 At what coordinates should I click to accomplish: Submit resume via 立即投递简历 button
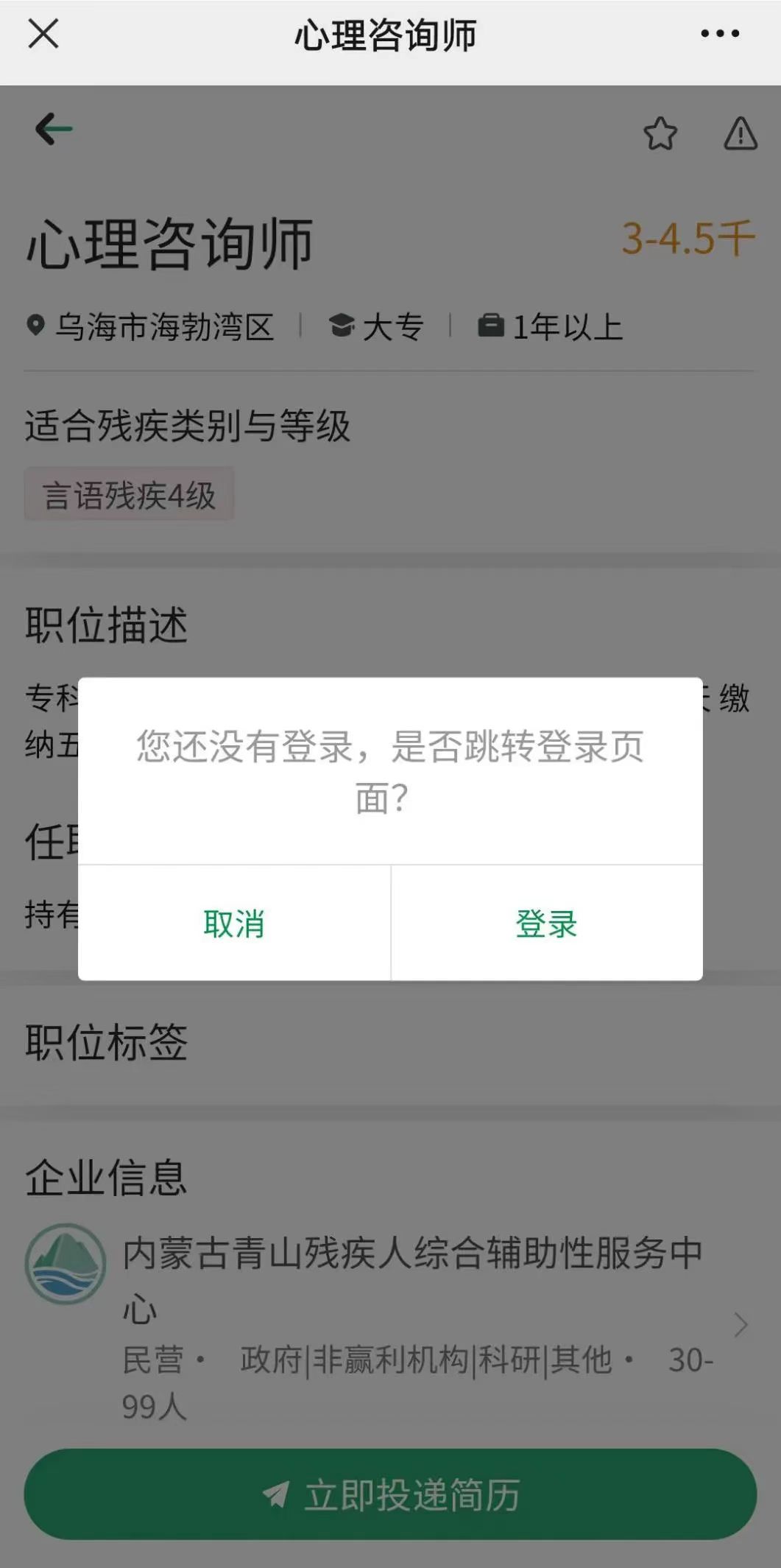point(390,1495)
